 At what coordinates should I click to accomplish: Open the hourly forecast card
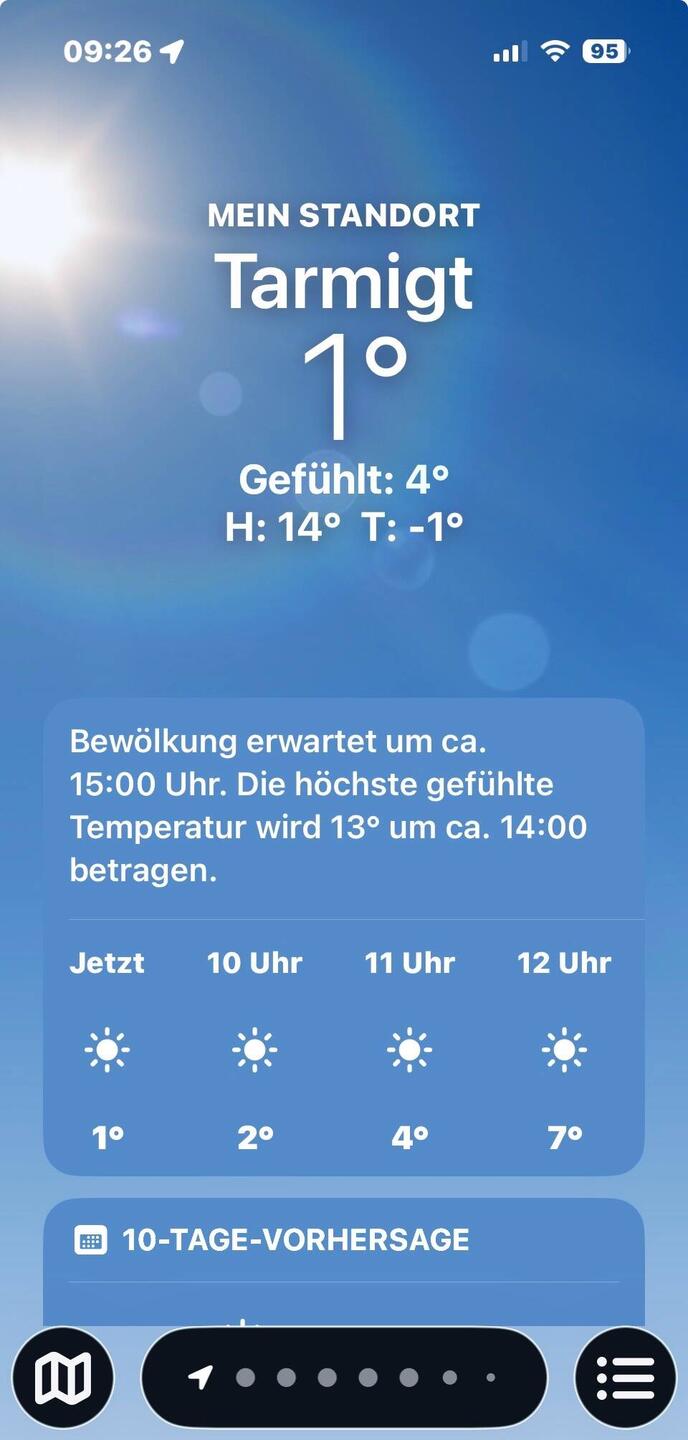[x=343, y=1045]
